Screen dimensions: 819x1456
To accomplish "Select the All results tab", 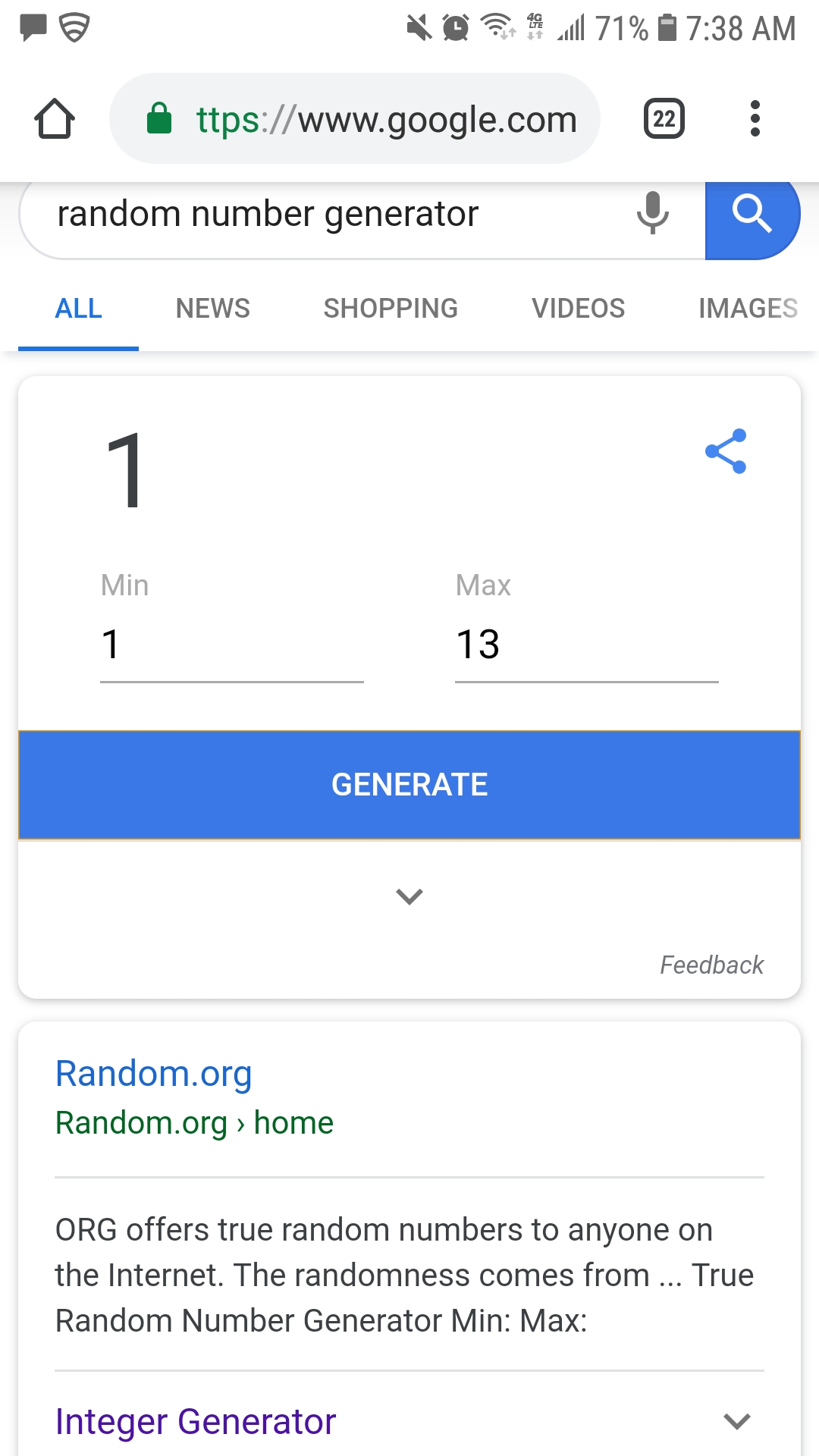I will 78,309.
